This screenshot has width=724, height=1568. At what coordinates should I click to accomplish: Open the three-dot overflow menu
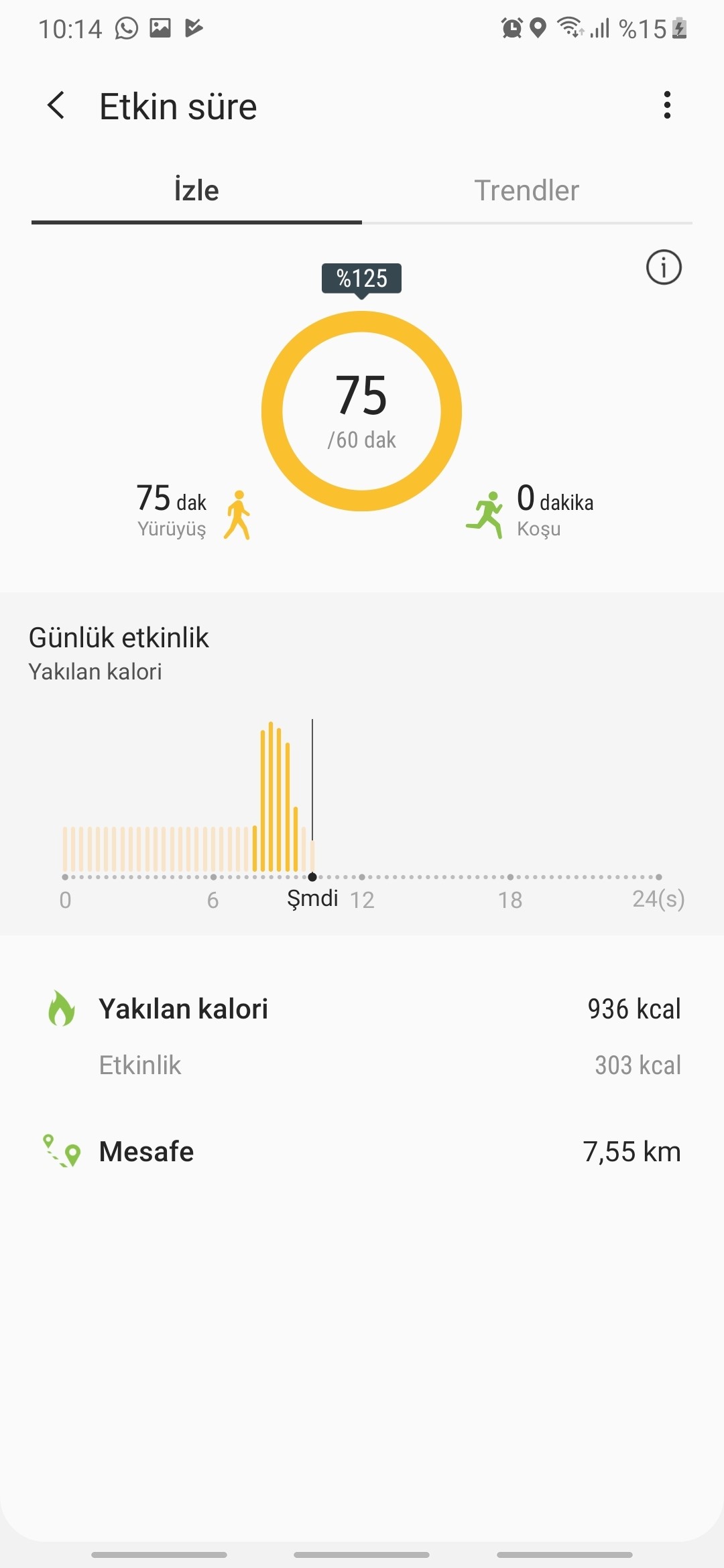pyautogui.click(x=666, y=105)
